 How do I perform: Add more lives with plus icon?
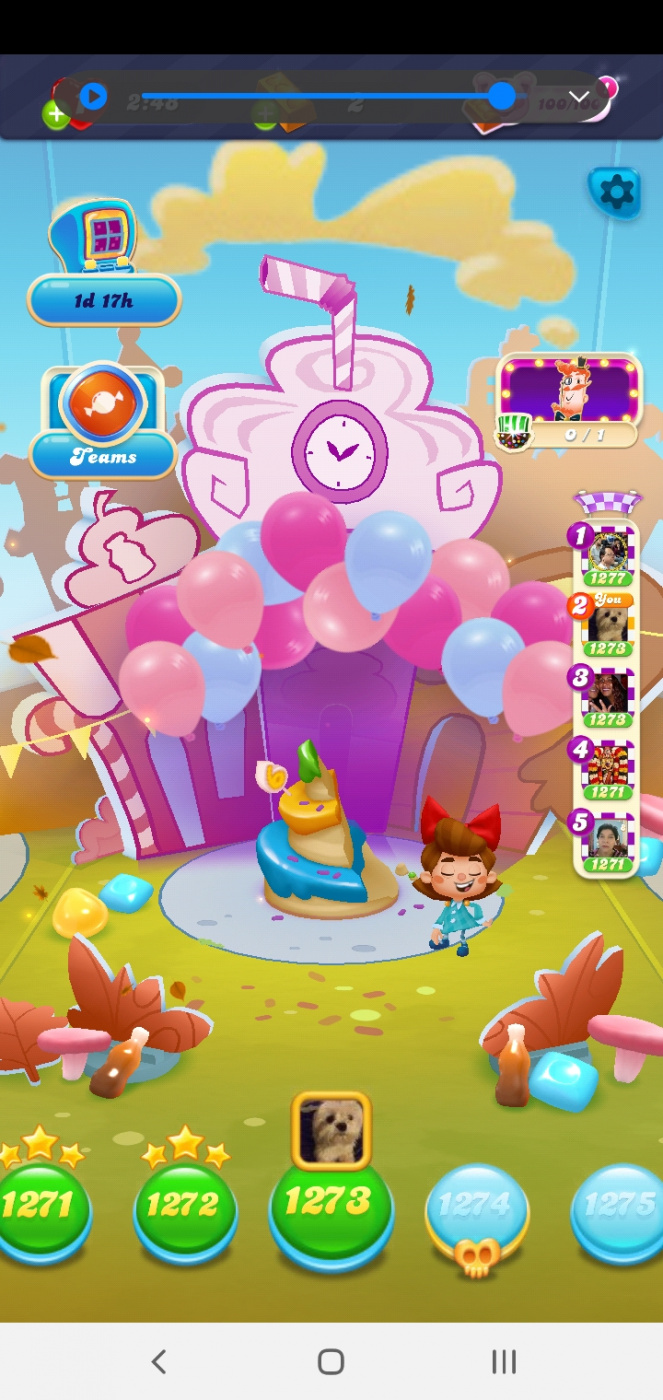[56, 116]
